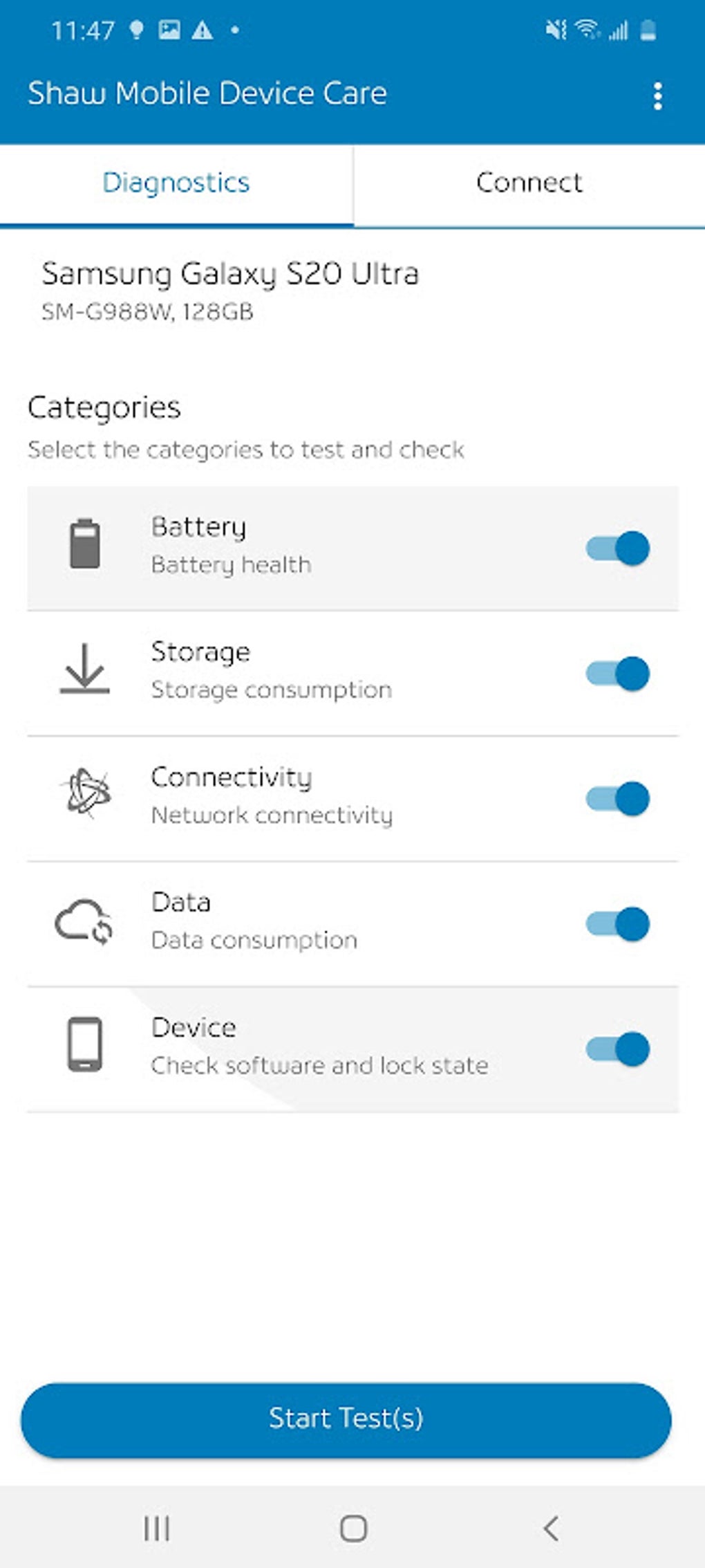This screenshot has height=1568, width=705.
Task: Tap the Samsung Galaxy S20 Ultra device name
Action: click(x=231, y=274)
